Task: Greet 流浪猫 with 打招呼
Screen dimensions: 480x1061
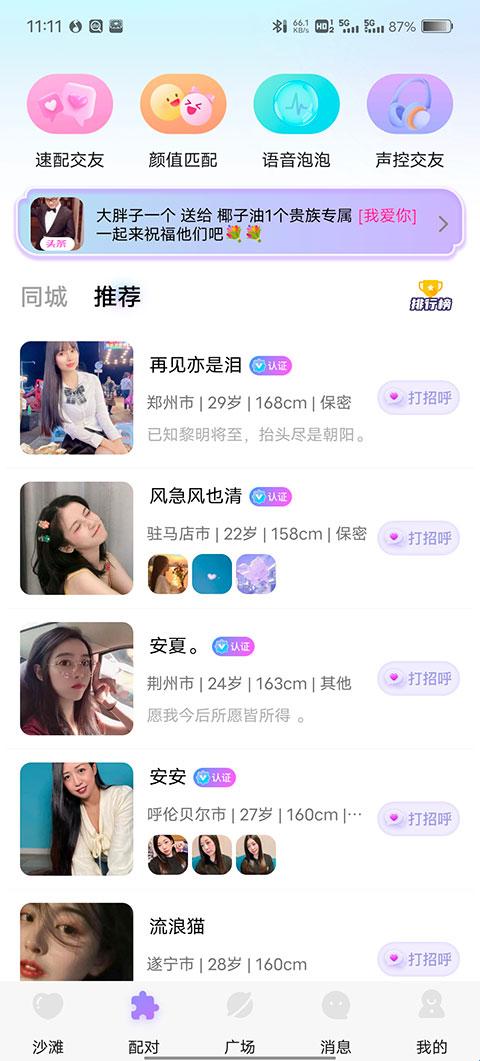Action: [418, 959]
